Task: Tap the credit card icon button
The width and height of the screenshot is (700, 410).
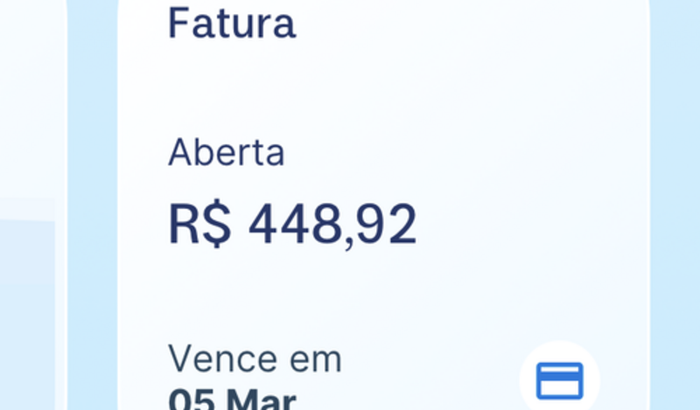Action: (x=559, y=381)
